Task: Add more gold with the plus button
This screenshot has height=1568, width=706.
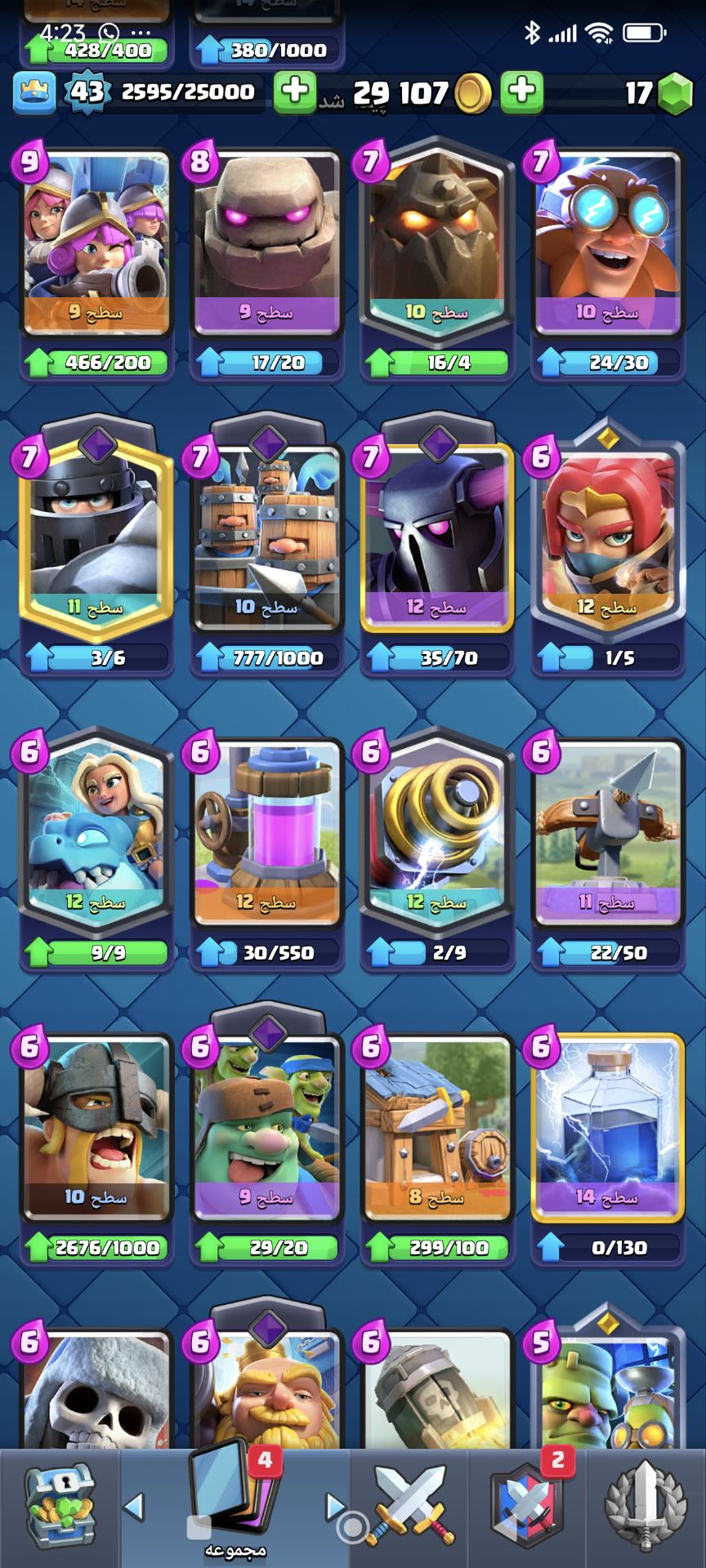Action: pos(521,91)
